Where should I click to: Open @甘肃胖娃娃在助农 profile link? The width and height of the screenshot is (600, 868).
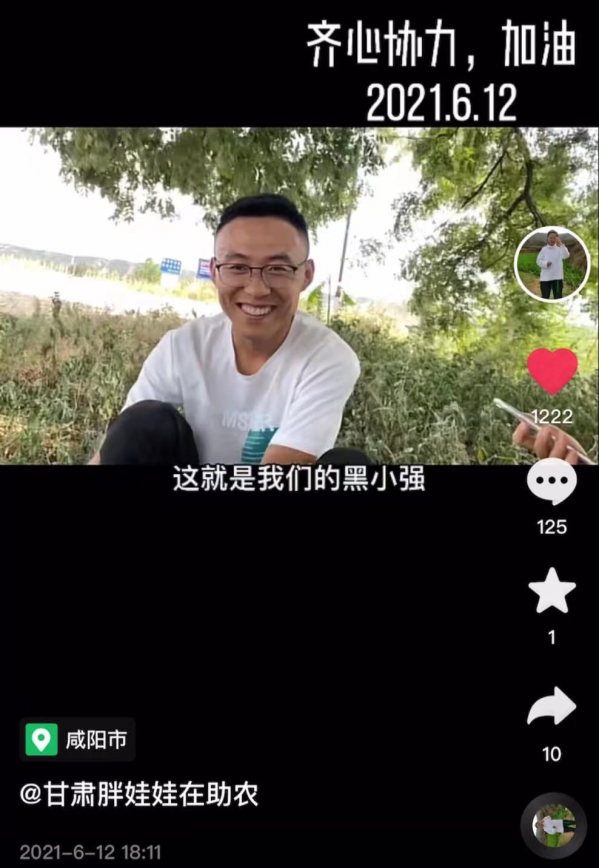point(139,795)
